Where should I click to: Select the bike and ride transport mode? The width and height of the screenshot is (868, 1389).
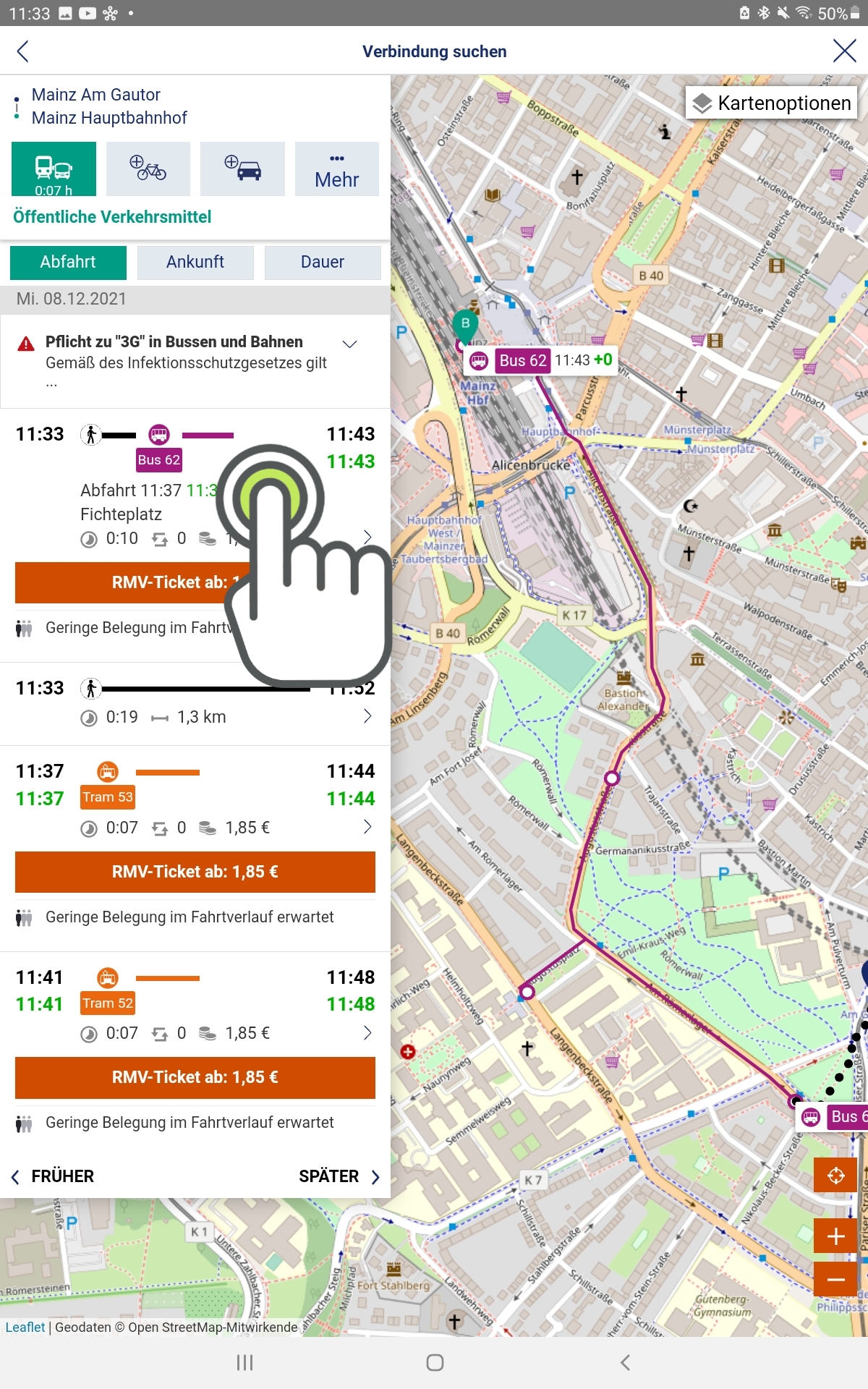click(x=148, y=169)
